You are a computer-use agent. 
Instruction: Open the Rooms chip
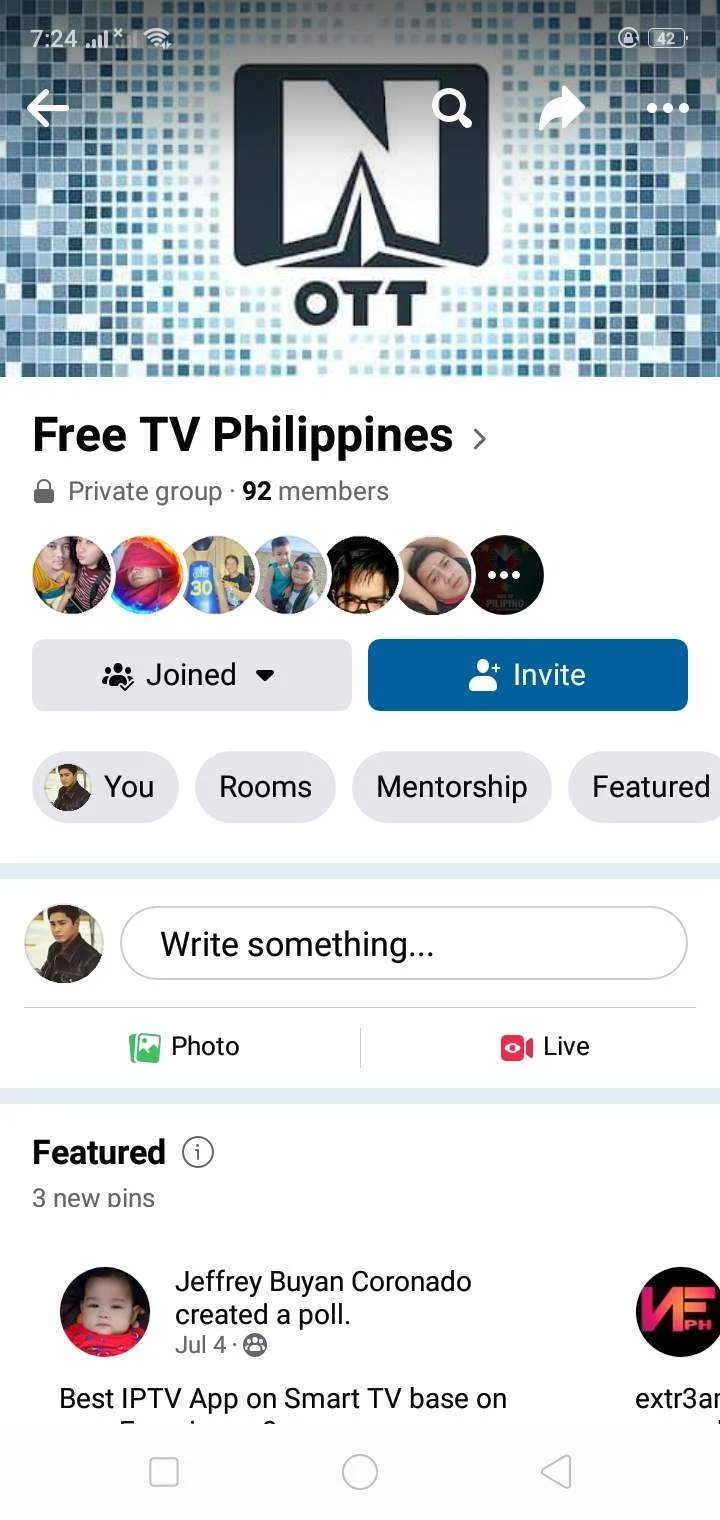[x=265, y=787]
